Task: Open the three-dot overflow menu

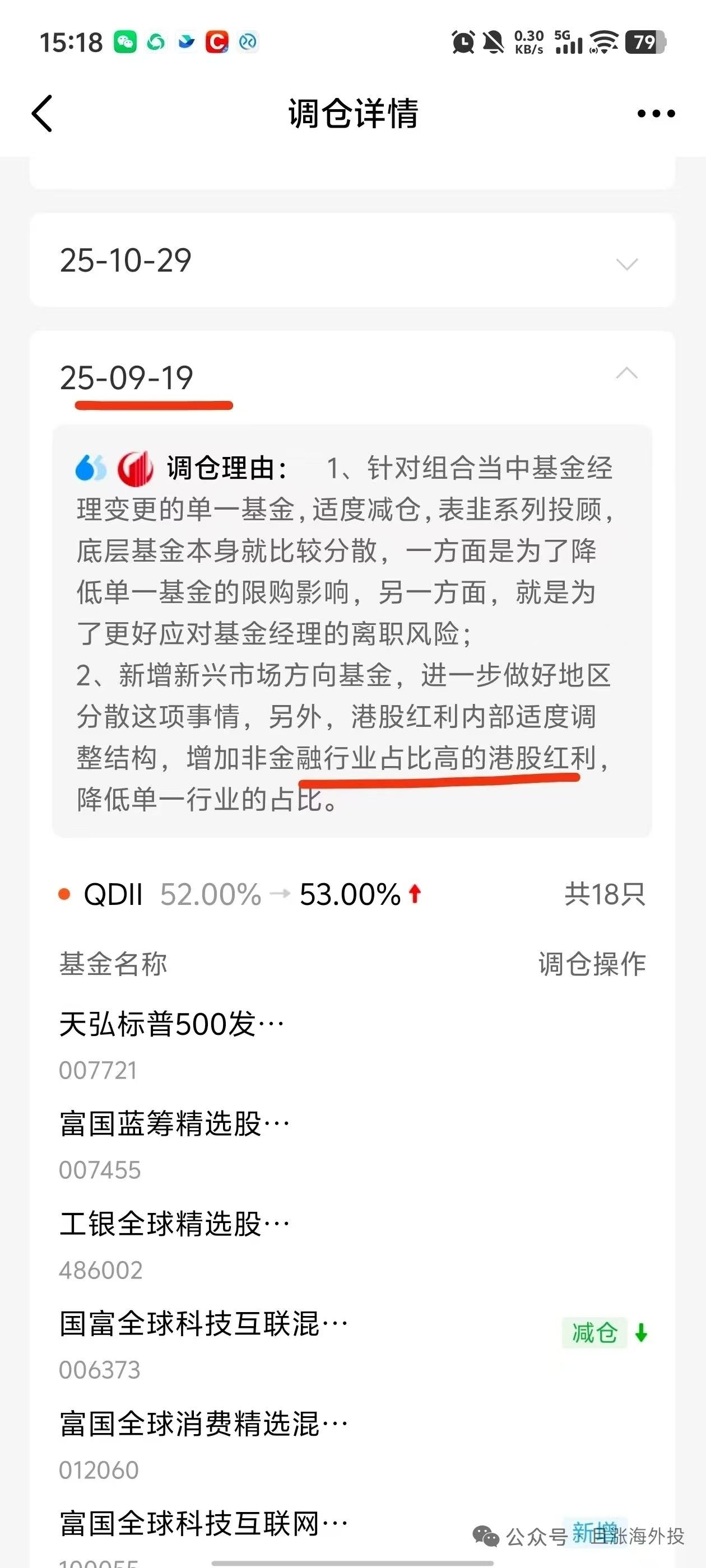Action: (656, 113)
